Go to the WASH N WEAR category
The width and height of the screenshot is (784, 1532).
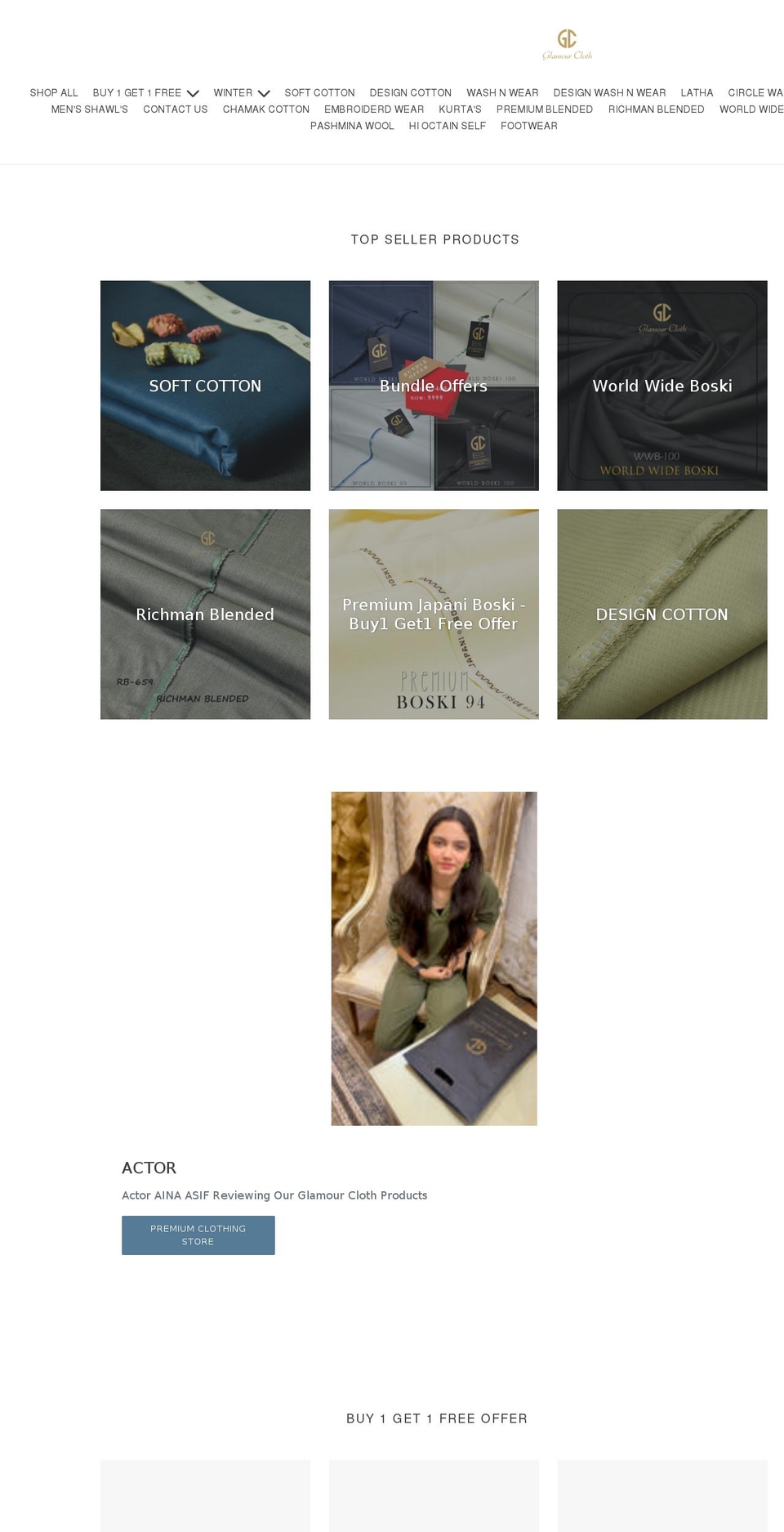click(502, 93)
